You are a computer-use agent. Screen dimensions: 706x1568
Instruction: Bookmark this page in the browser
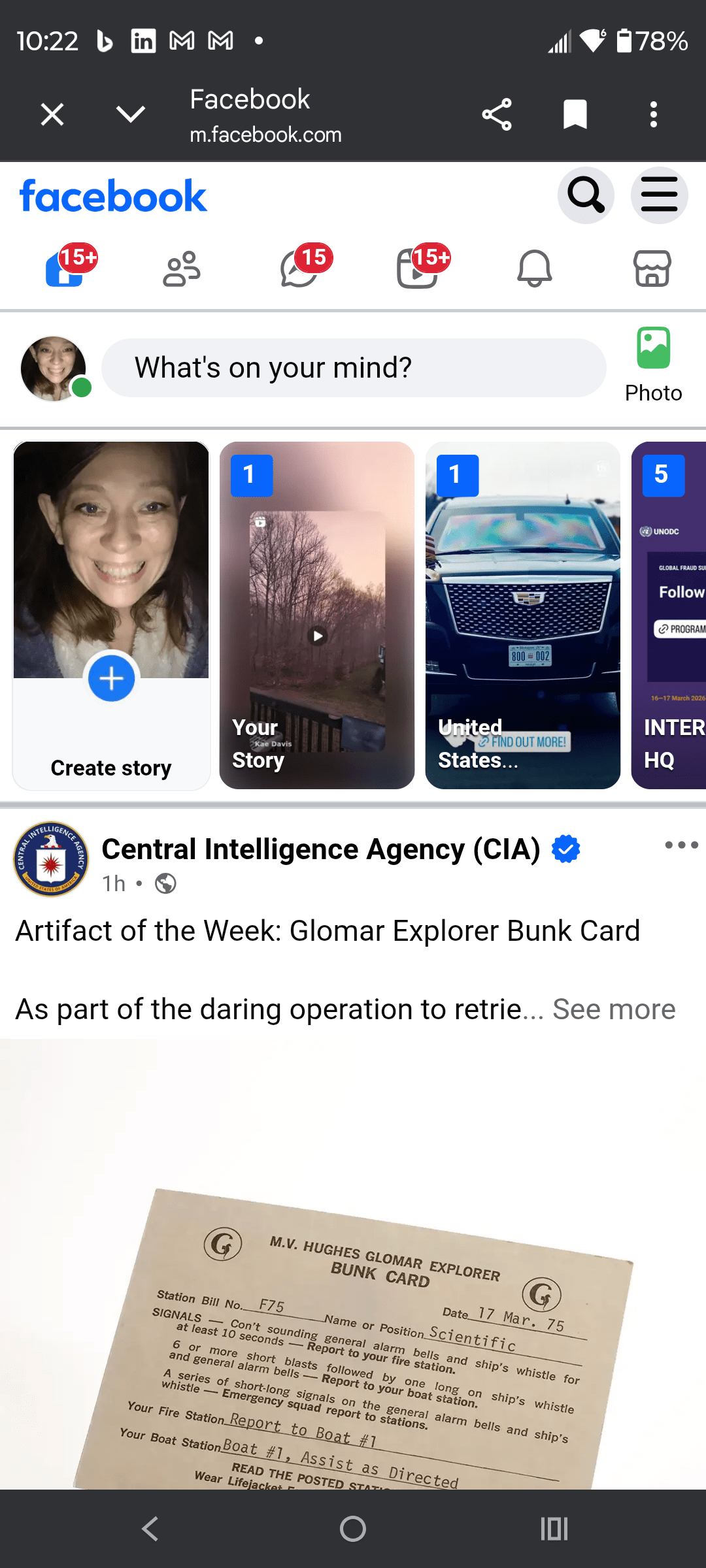point(575,115)
